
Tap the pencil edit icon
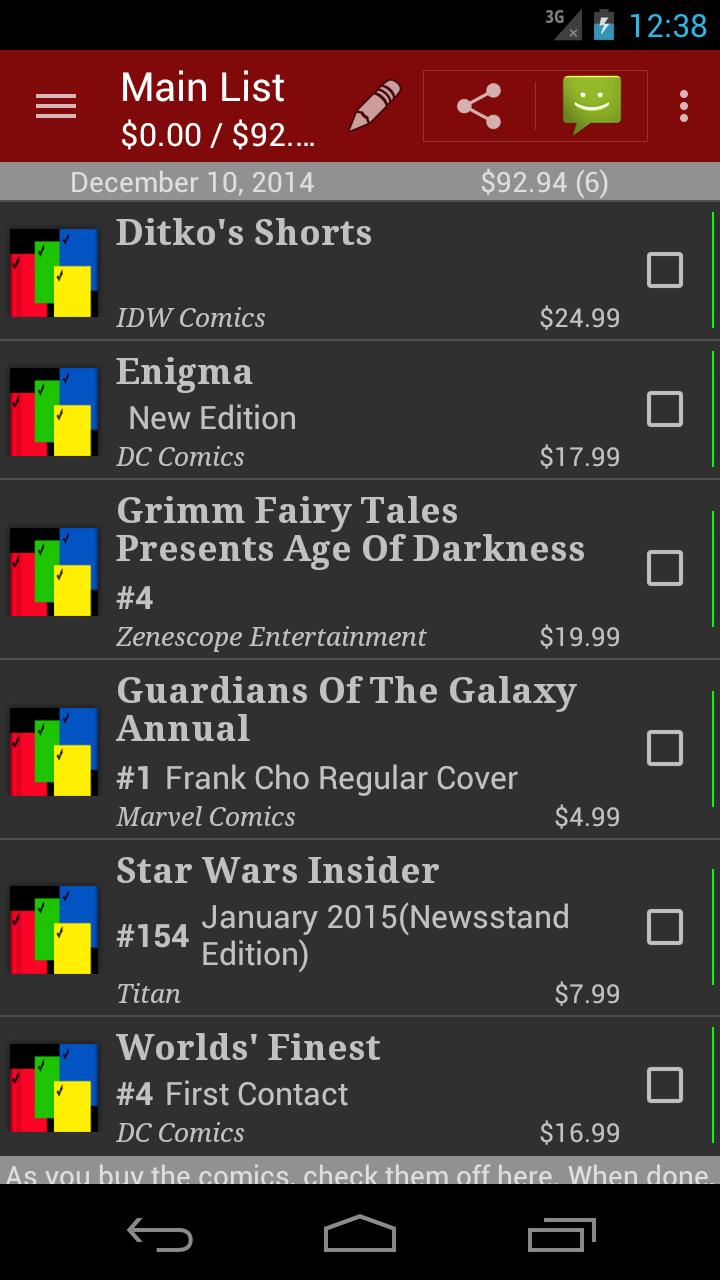pyautogui.click(x=375, y=106)
